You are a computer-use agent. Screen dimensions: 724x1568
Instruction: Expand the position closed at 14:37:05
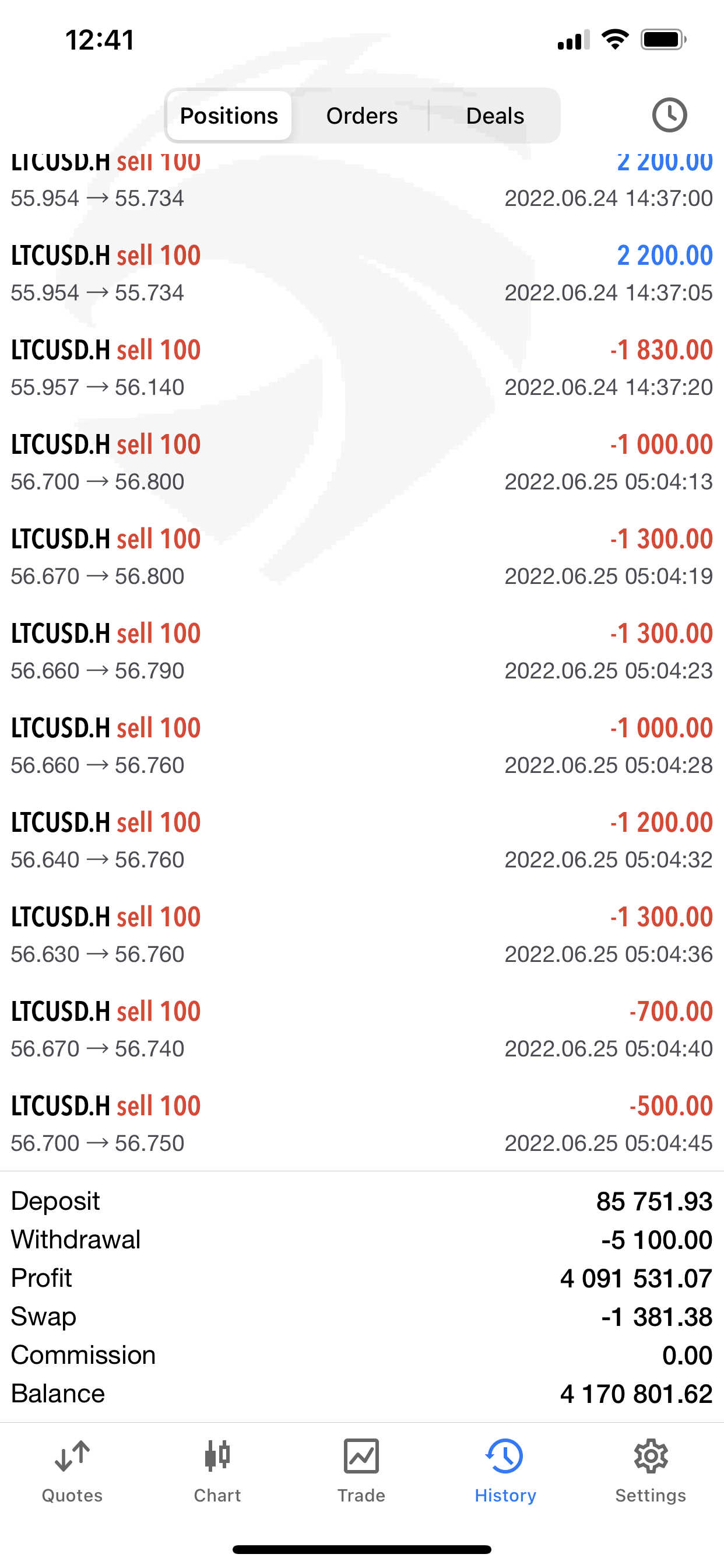[x=362, y=274]
